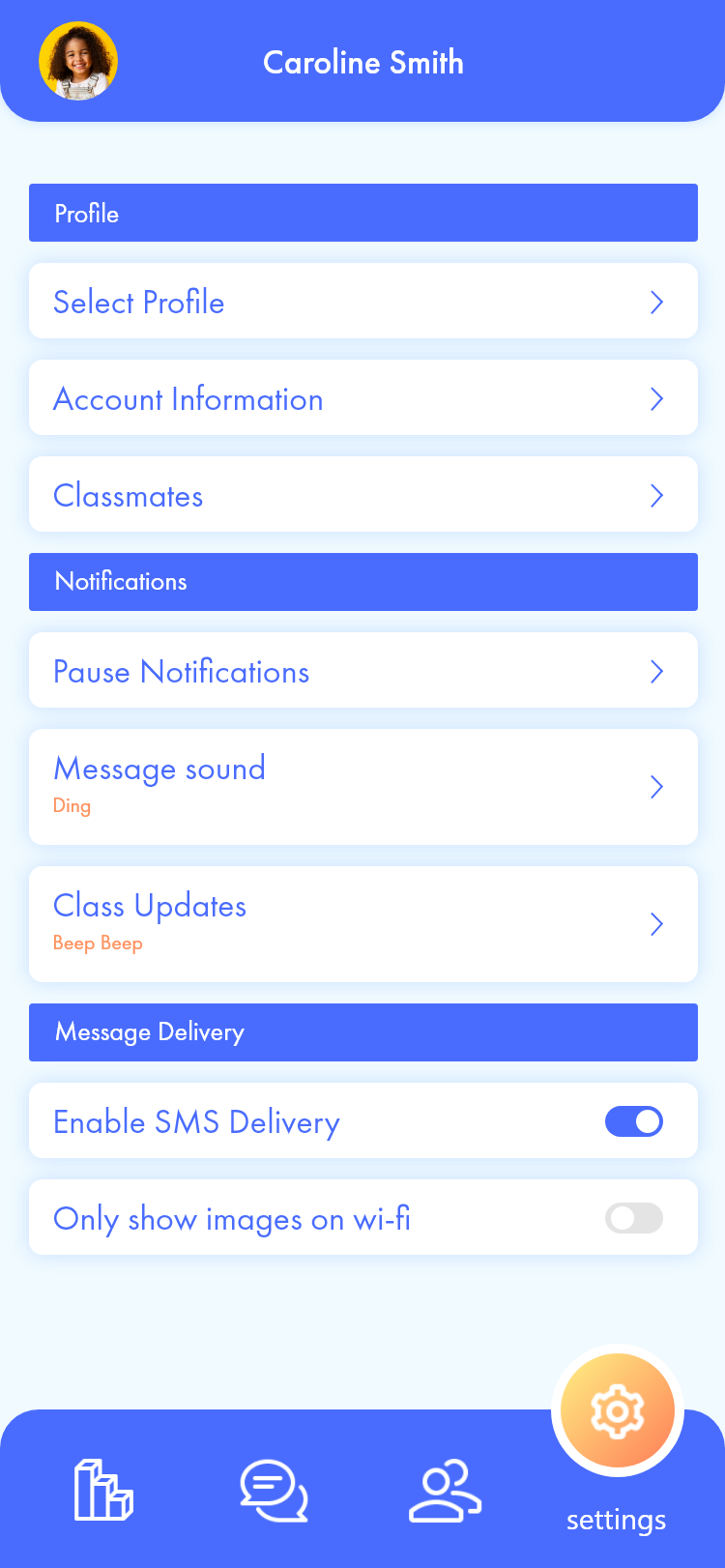Viewport: 725px width, 1568px height.
Task: Switch to the chat messages tab
Action: pyautogui.click(x=274, y=1490)
